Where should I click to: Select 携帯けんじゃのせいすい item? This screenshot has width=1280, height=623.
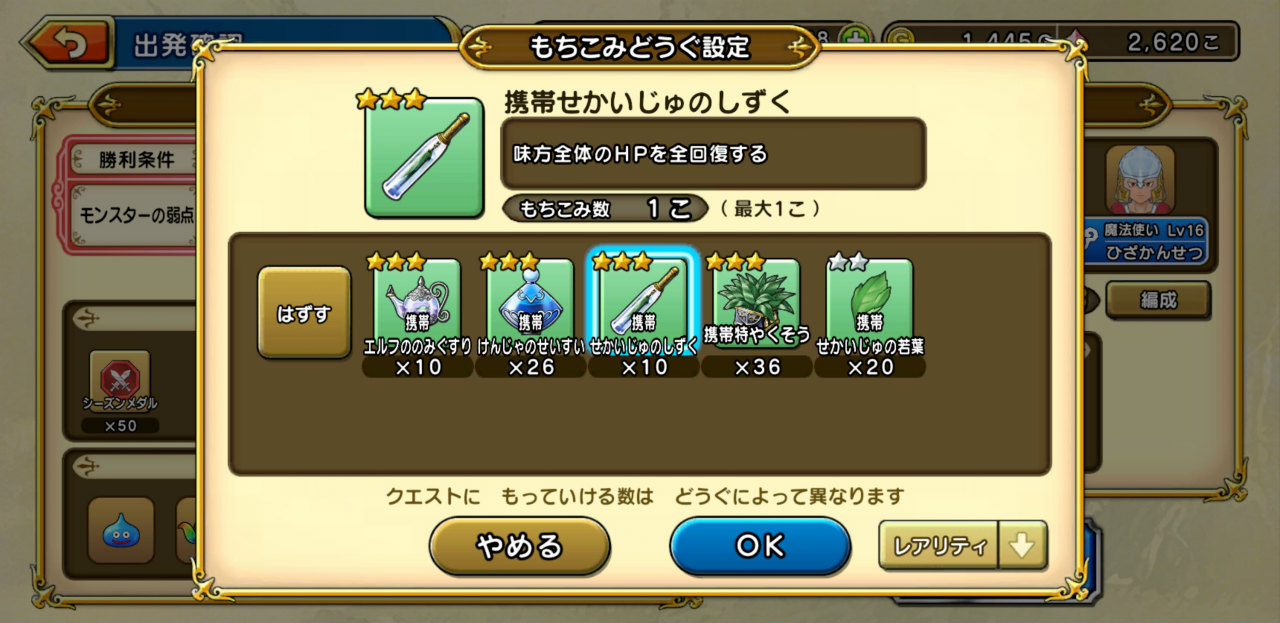click(x=530, y=314)
